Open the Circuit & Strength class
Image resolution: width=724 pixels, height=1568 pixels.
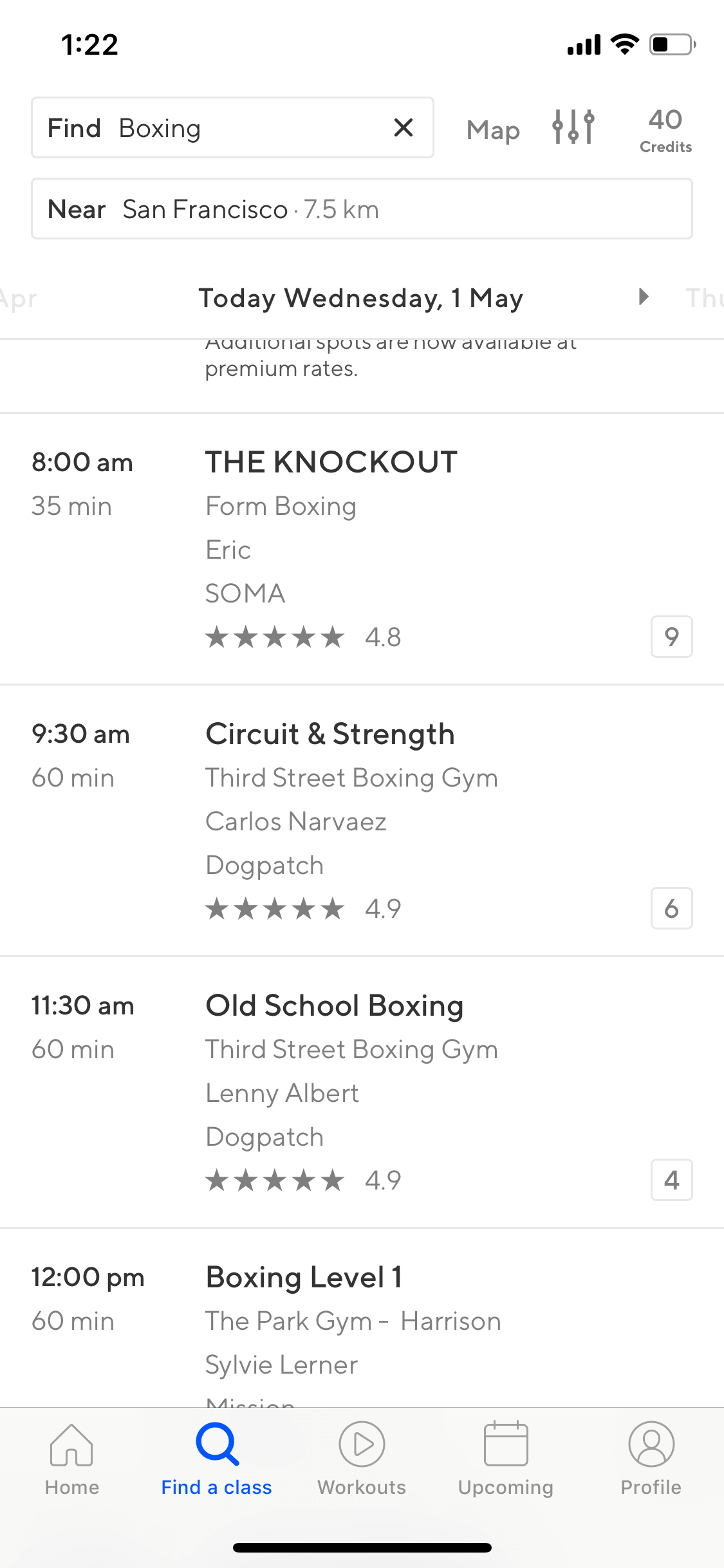362,821
